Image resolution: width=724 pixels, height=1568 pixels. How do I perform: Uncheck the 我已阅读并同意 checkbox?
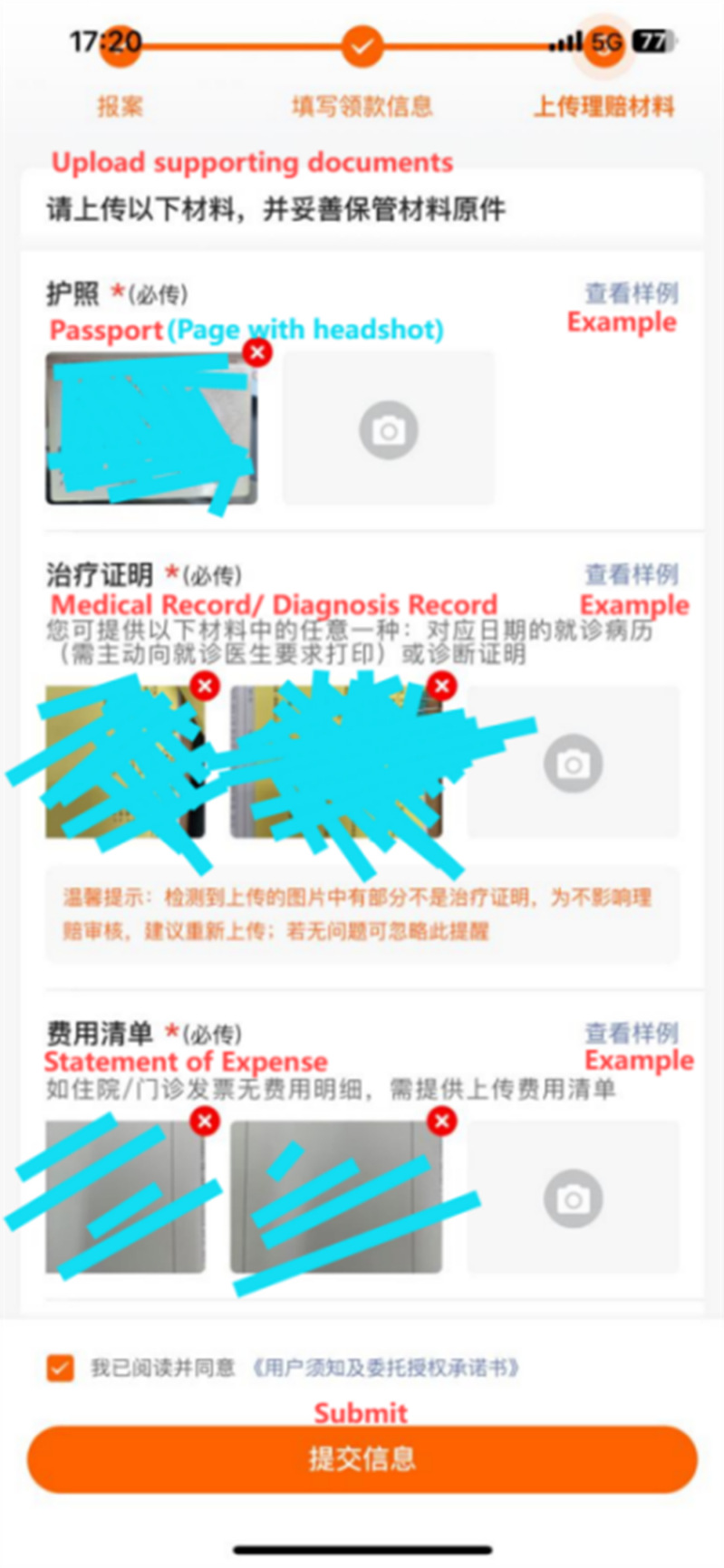coord(60,1367)
